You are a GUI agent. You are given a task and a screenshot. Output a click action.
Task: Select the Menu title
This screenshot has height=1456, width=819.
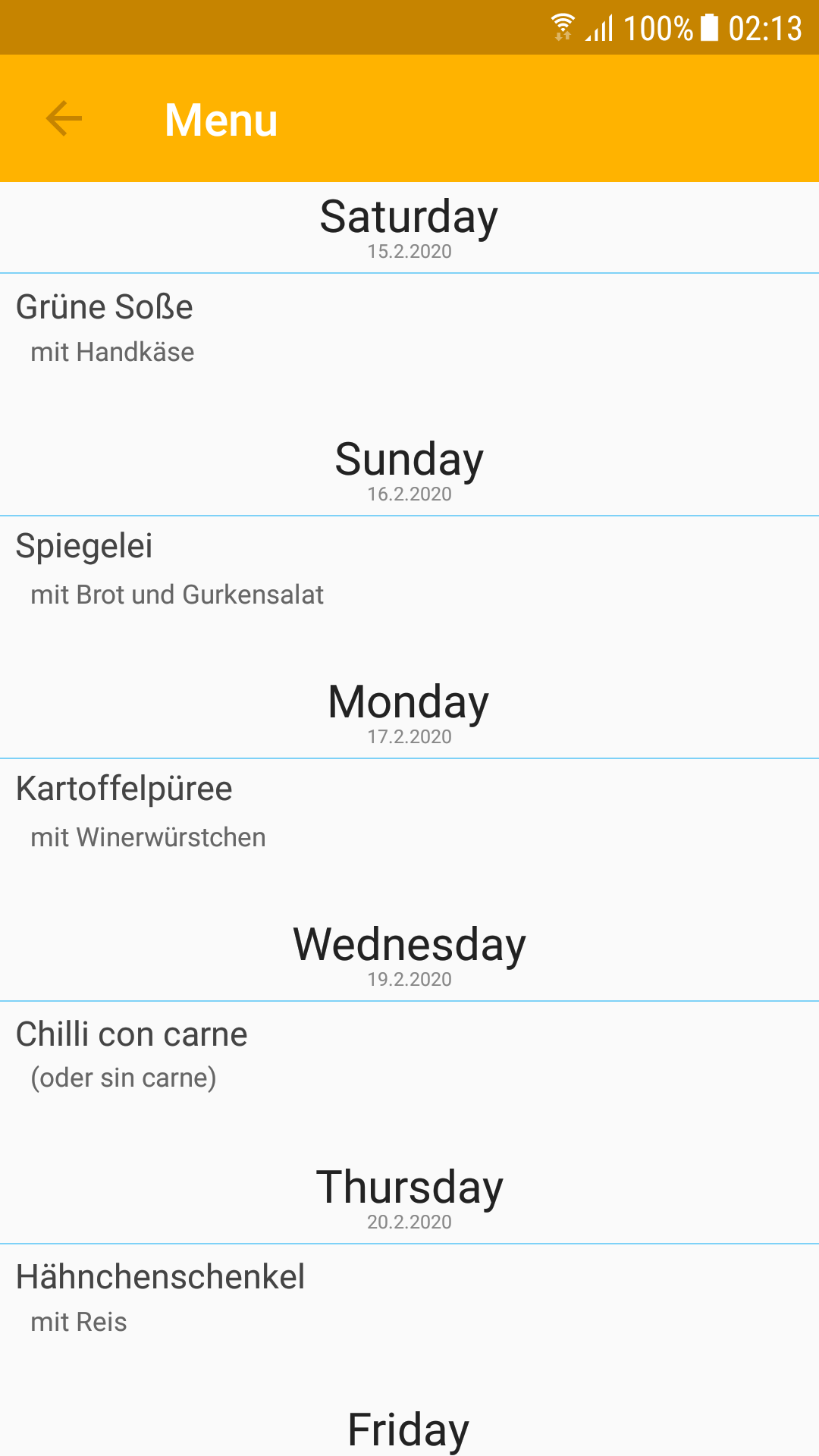click(x=221, y=119)
